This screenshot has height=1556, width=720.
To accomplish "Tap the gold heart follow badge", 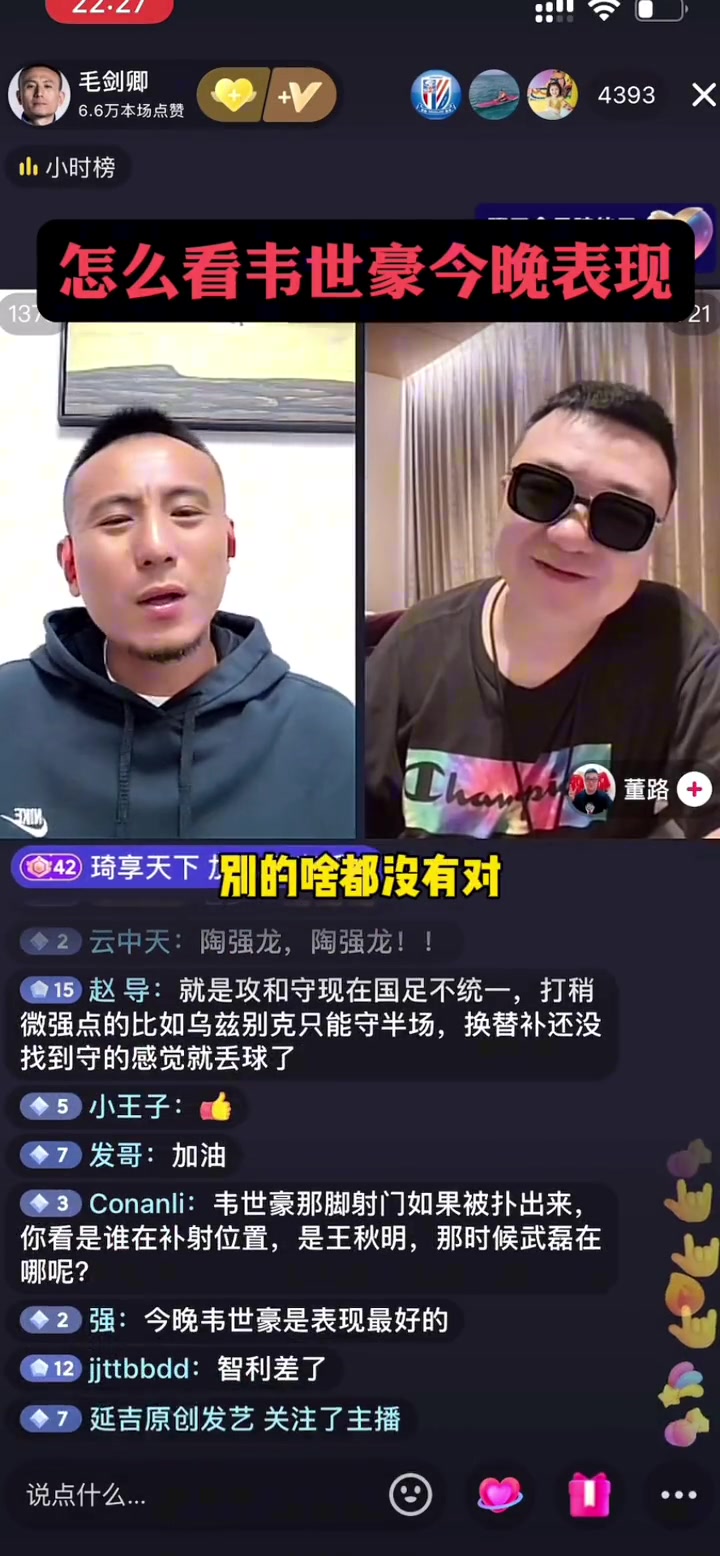I will [x=232, y=96].
